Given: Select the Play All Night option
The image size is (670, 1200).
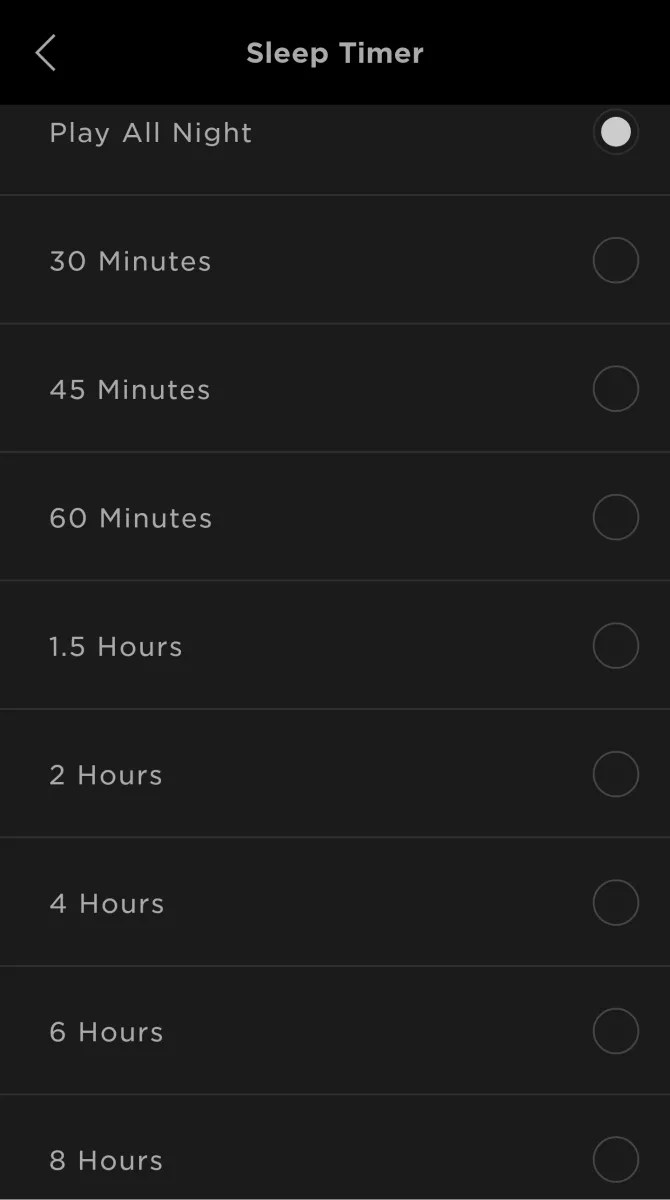Looking at the screenshot, I should pyautogui.click(x=615, y=133).
